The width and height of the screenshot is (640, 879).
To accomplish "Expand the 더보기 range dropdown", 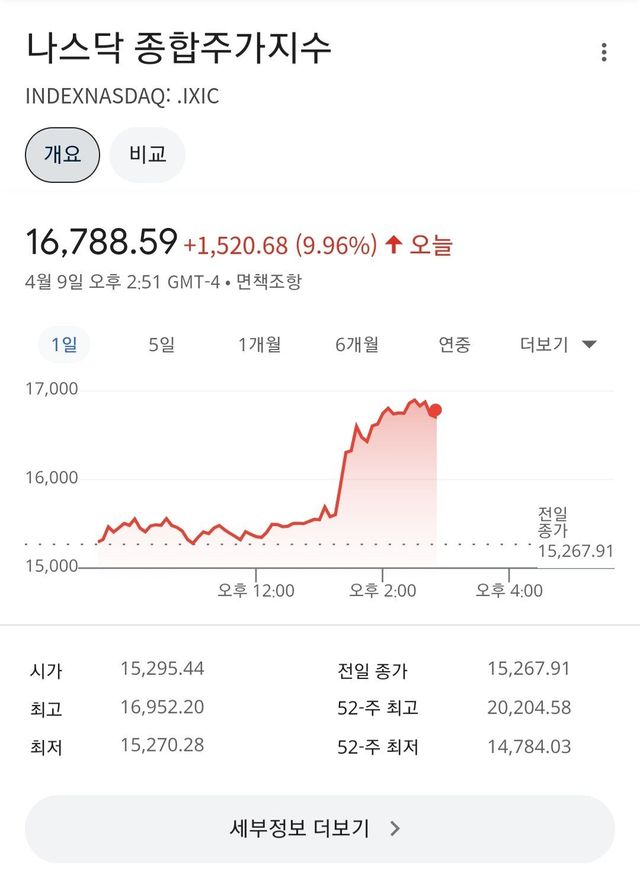I will click(558, 345).
